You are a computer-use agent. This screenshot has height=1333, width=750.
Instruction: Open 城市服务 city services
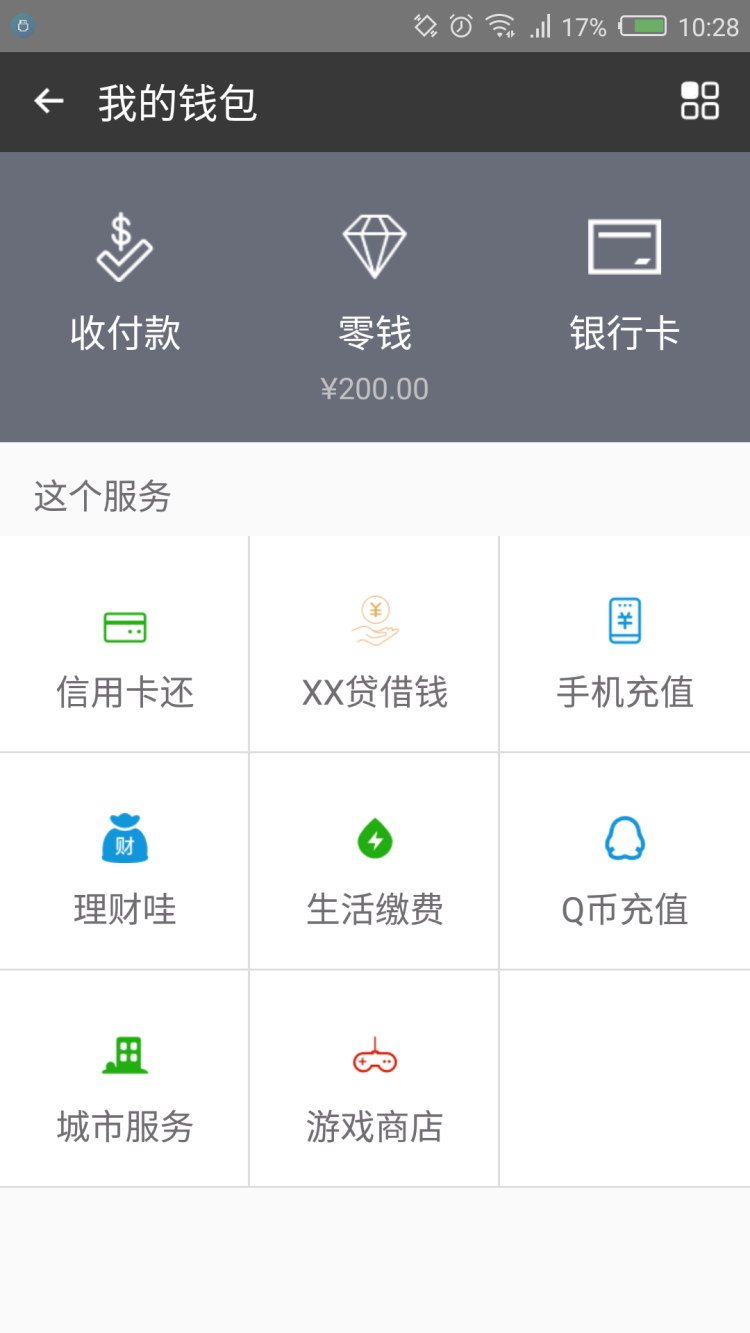tap(124, 1078)
